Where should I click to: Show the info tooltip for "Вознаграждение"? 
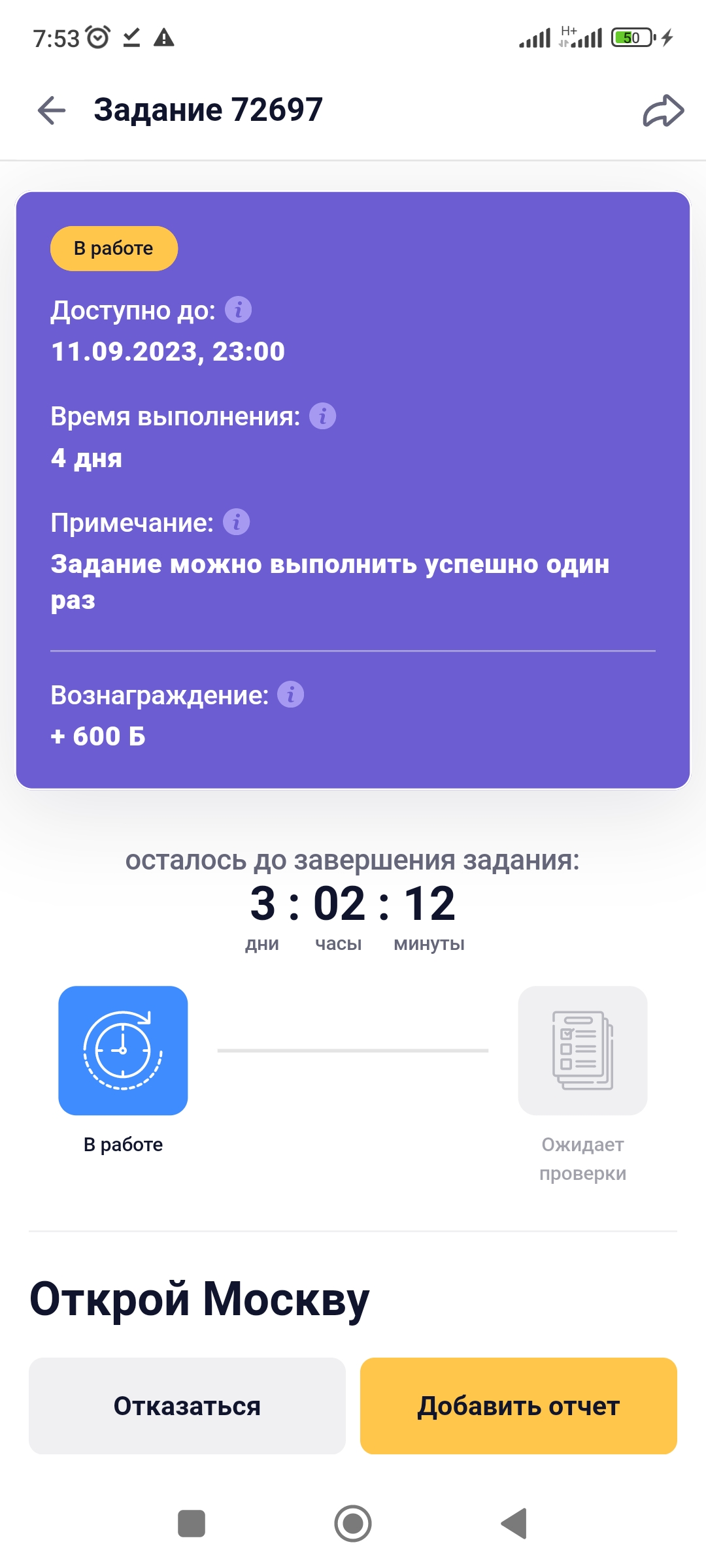point(291,694)
